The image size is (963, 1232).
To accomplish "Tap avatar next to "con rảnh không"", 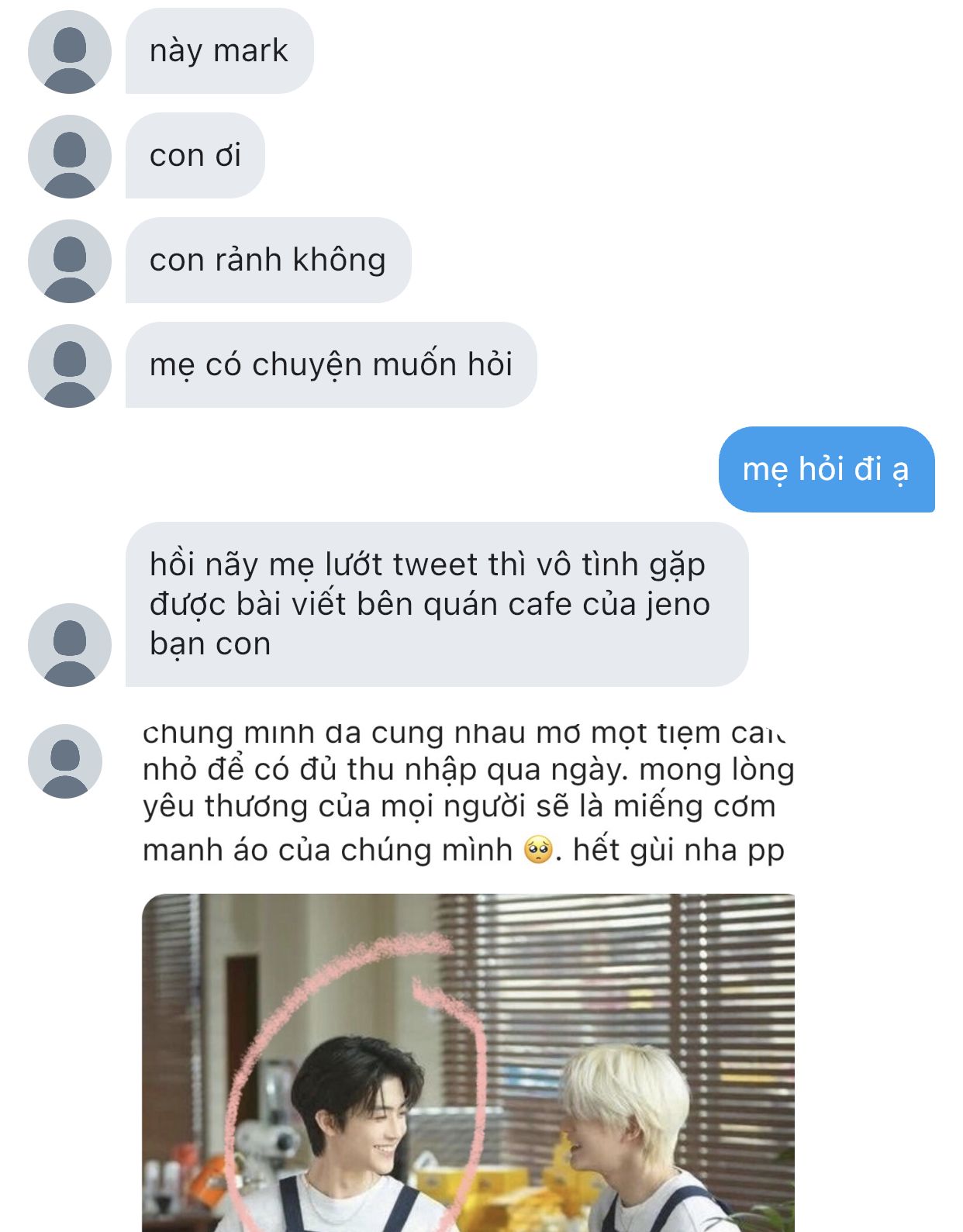I will coord(69,261).
